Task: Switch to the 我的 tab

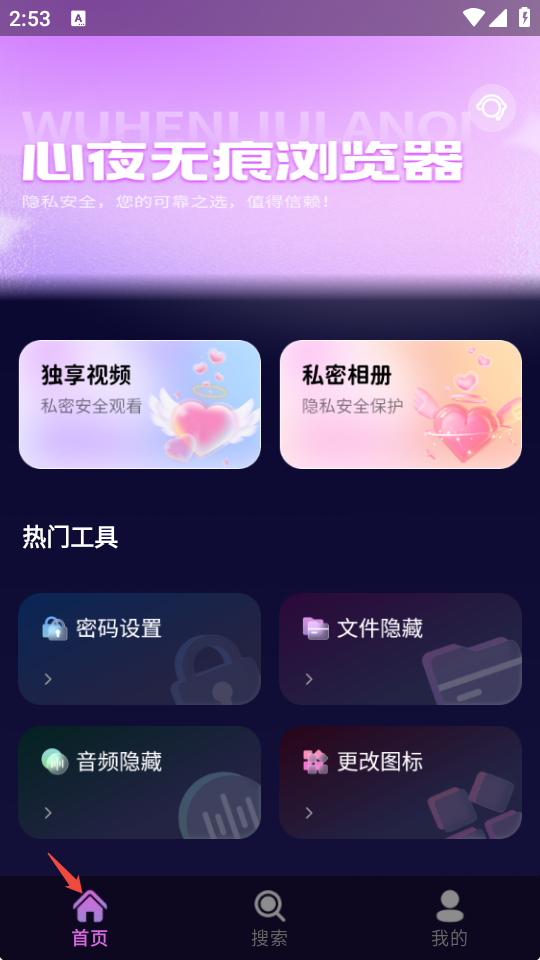Action: tap(449, 918)
